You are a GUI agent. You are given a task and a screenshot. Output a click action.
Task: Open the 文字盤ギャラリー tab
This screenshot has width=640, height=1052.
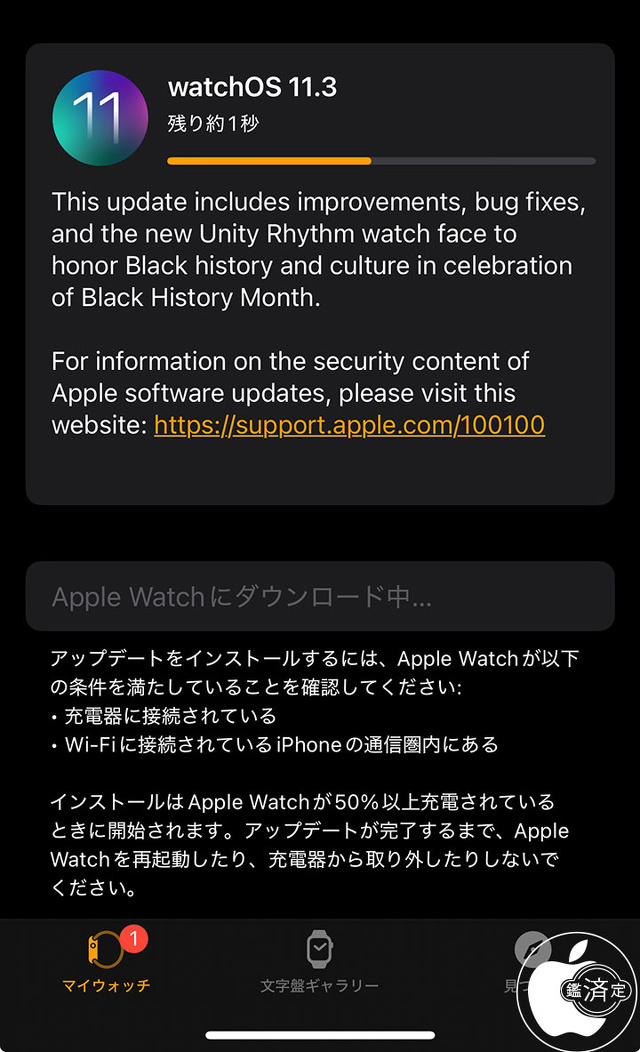pos(319,962)
